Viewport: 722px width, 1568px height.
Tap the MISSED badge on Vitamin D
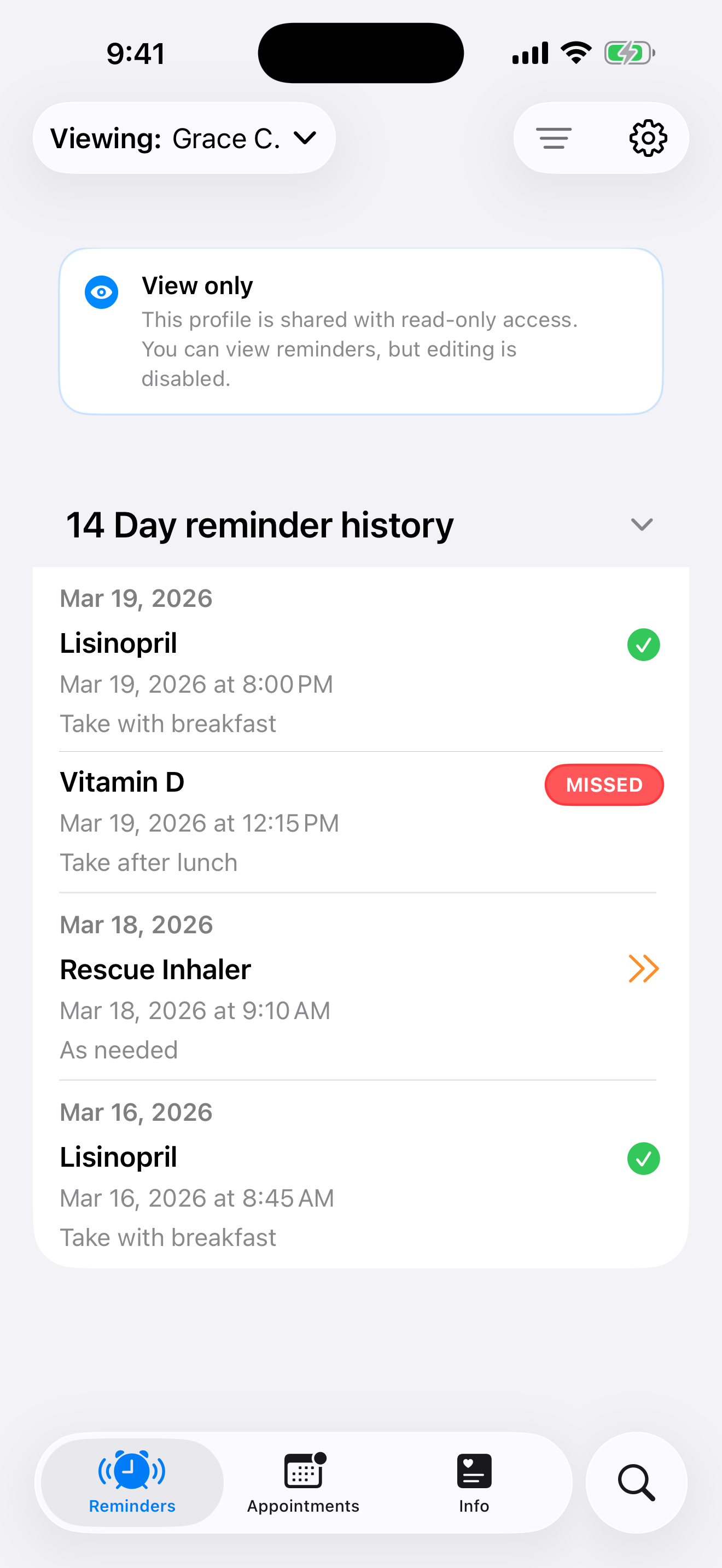(x=603, y=785)
